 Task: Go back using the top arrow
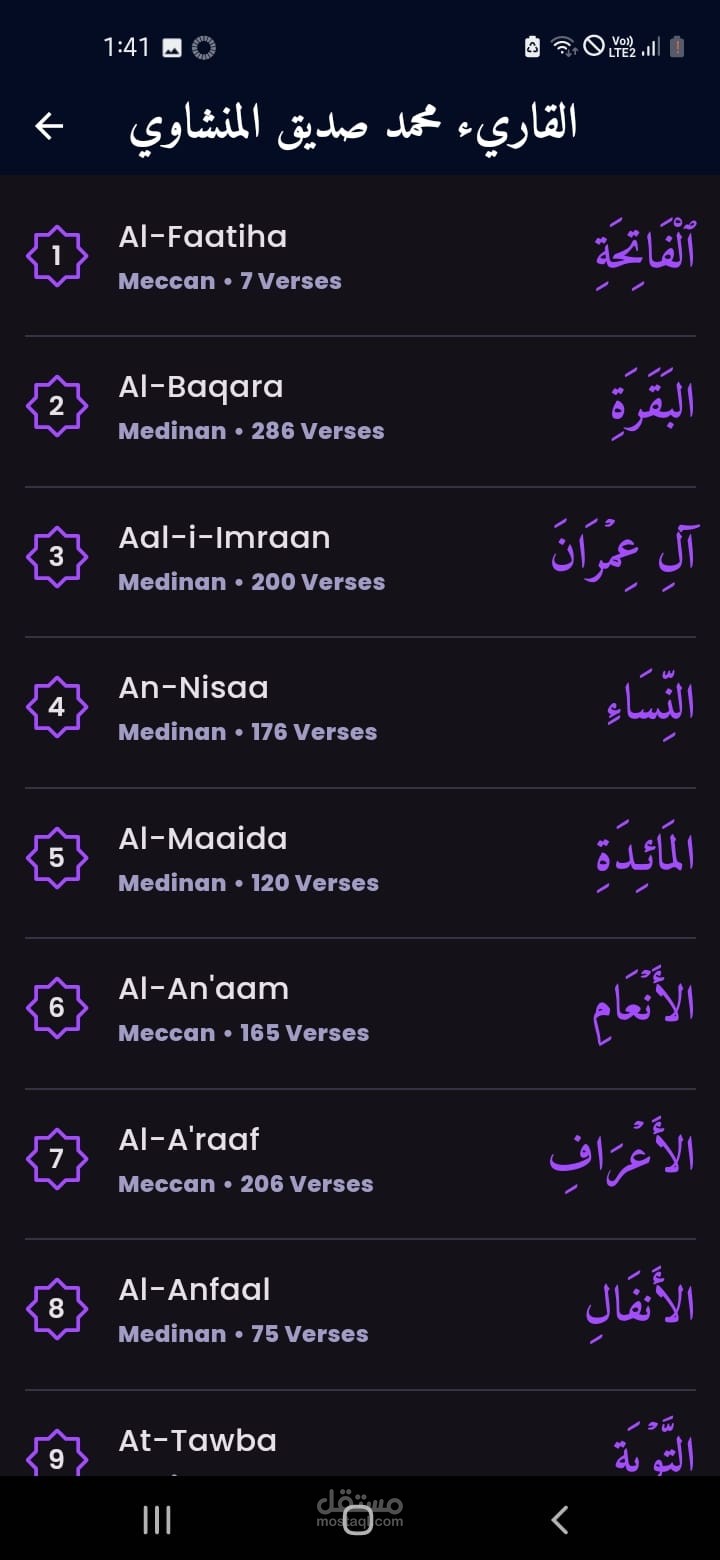(x=49, y=126)
